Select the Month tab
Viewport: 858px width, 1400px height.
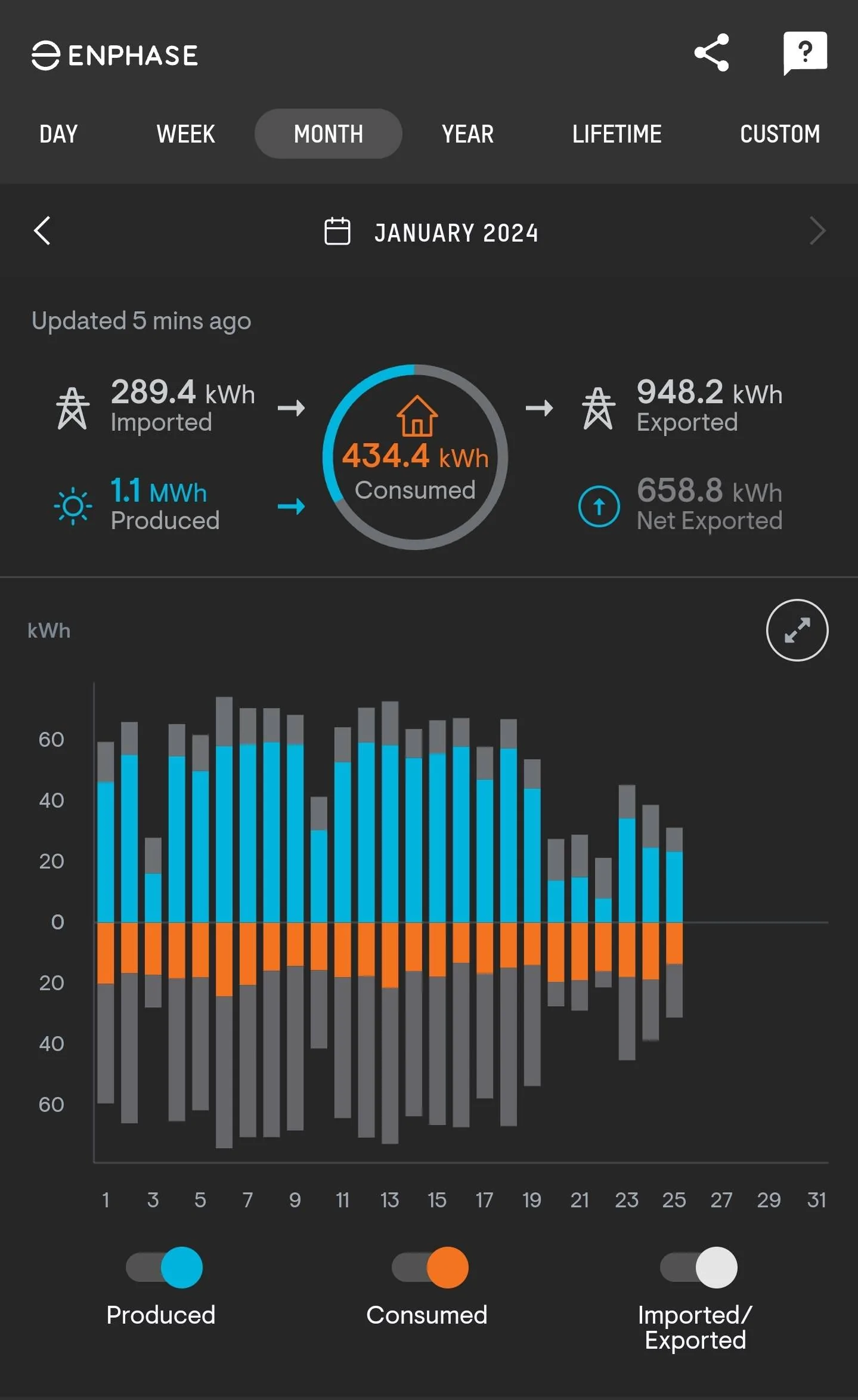329,134
